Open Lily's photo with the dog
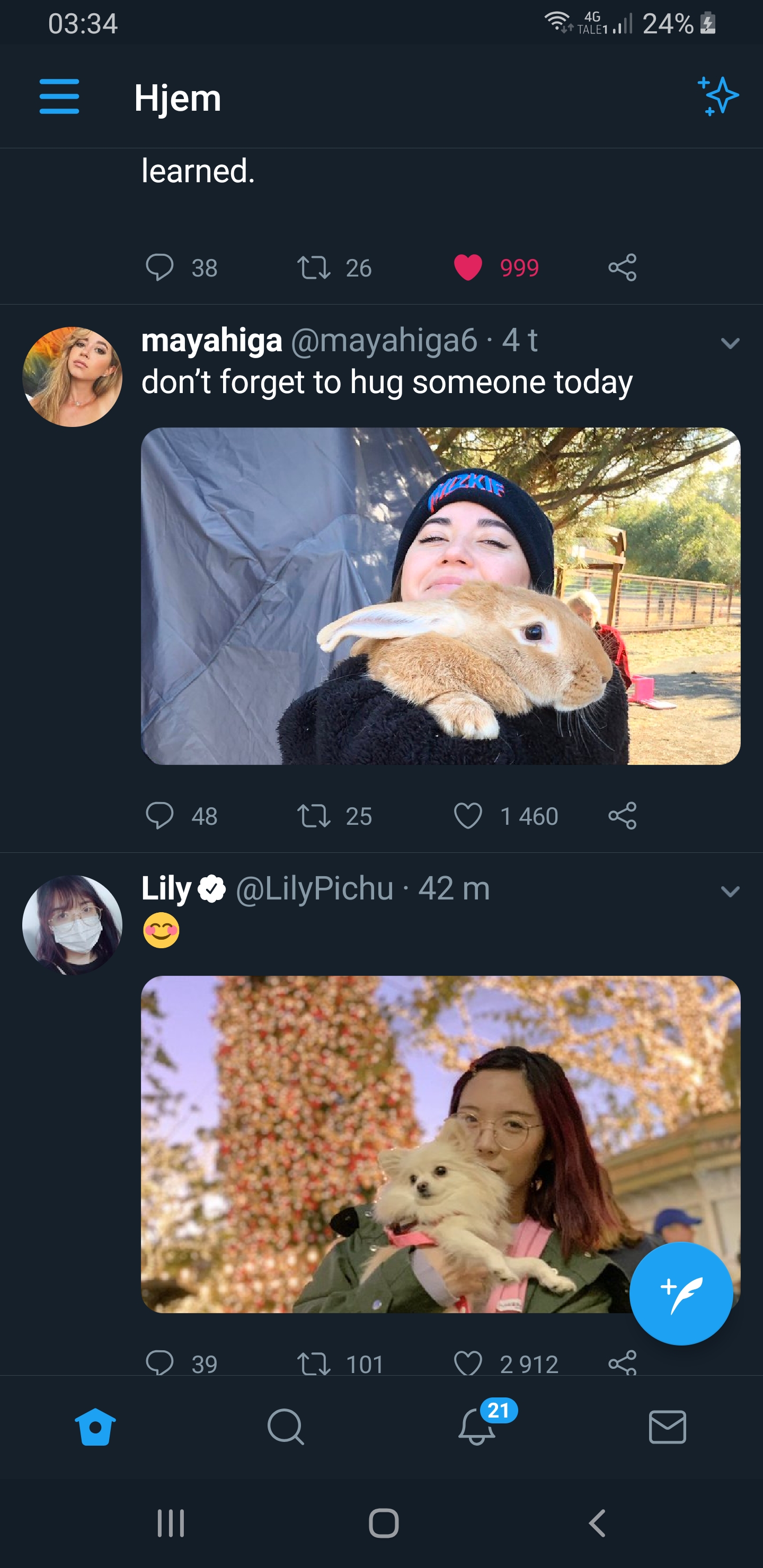The width and height of the screenshot is (763, 1568). (x=390, y=1144)
